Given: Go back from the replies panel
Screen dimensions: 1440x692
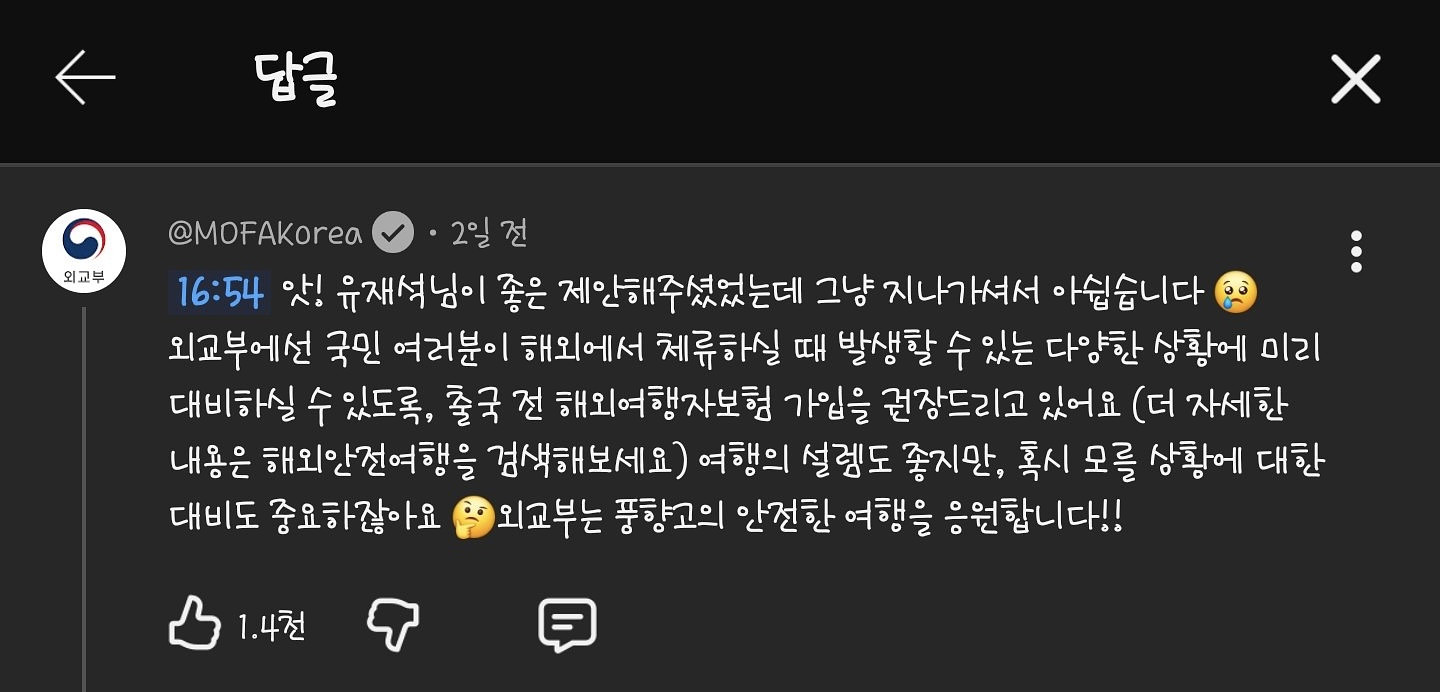Looking at the screenshot, I should click(x=85, y=79).
